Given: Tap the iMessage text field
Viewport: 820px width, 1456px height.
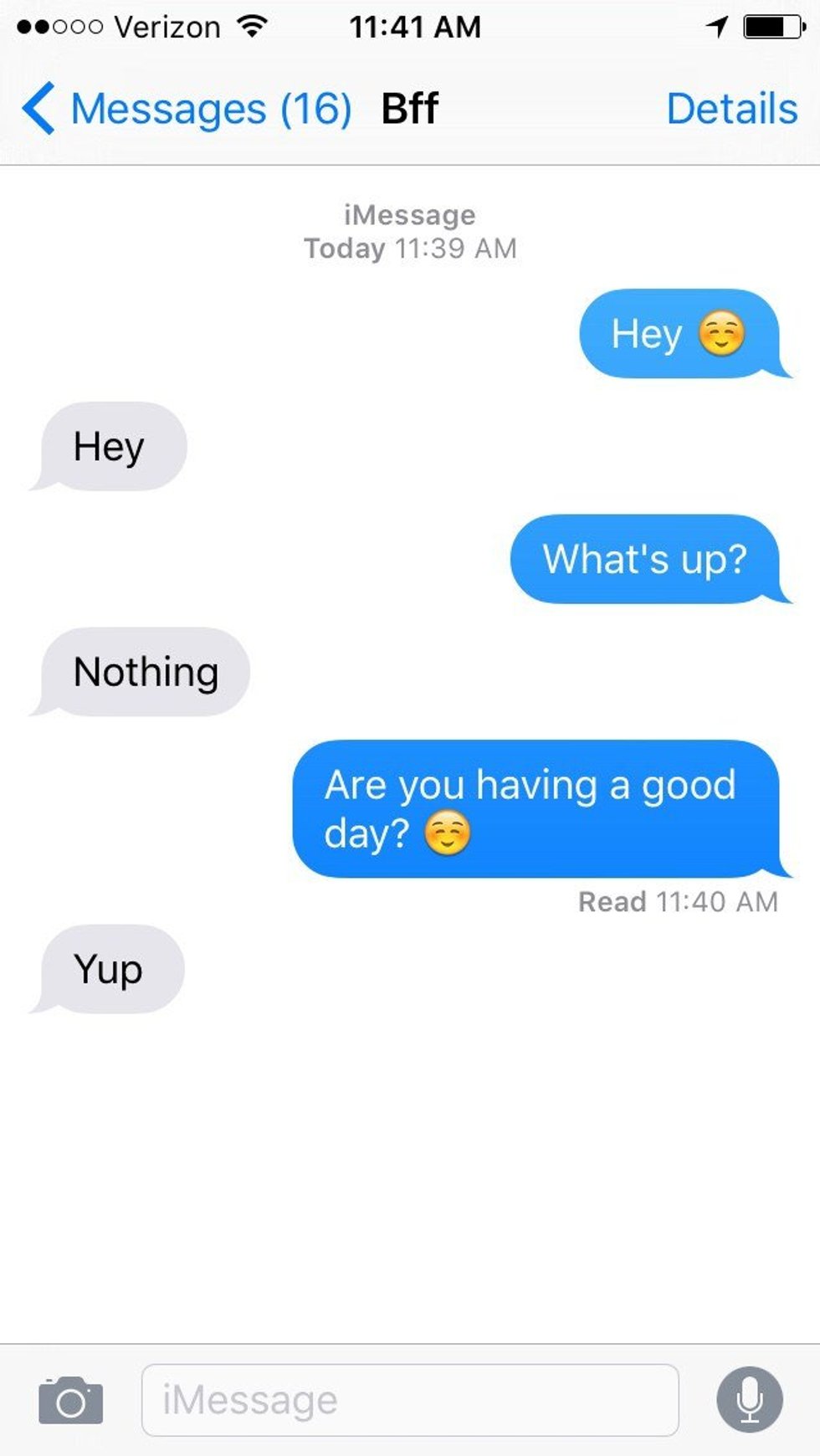Looking at the screenshot, I should click(410, 1400).
